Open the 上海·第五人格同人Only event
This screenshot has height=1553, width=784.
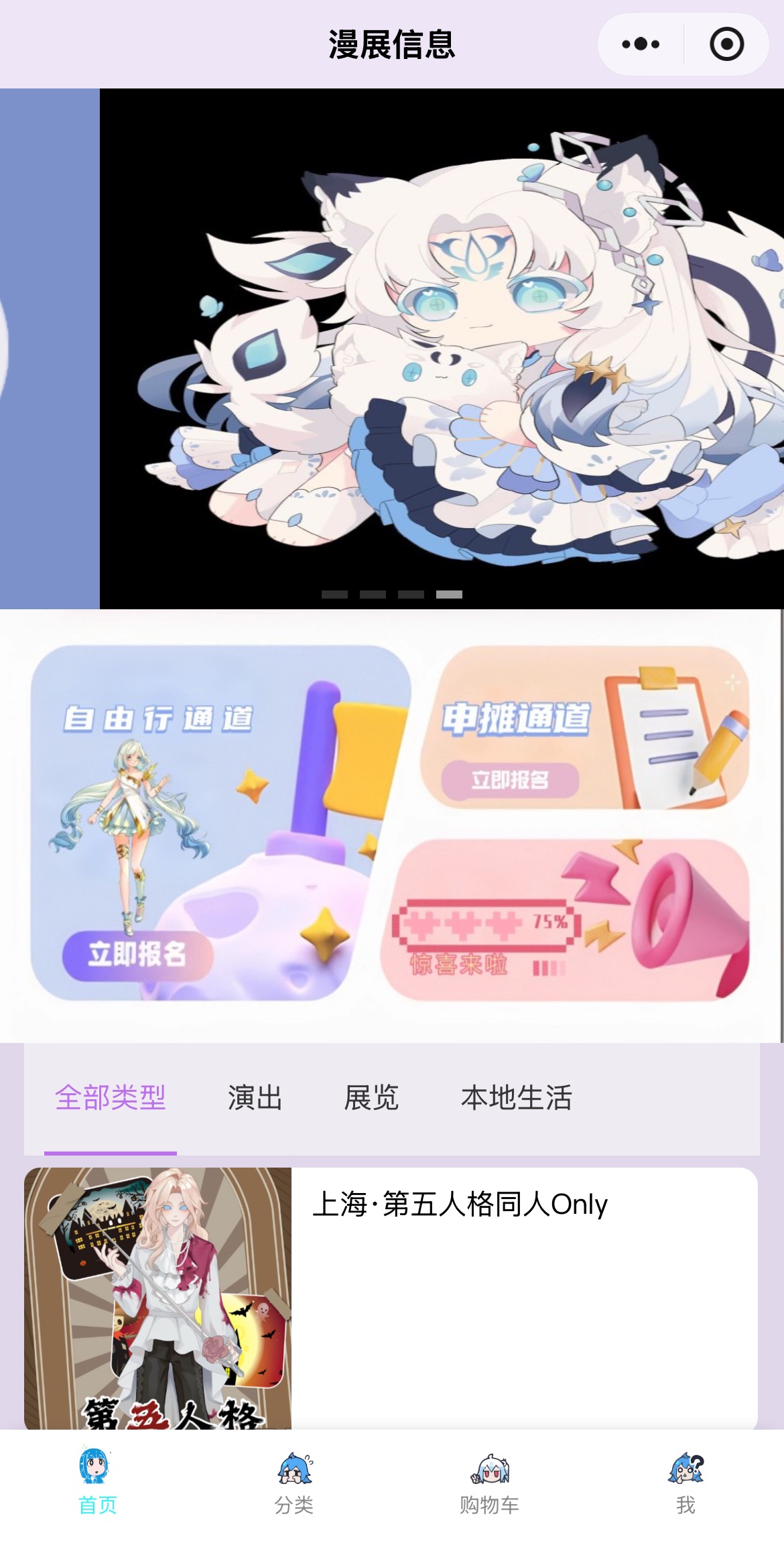click(x=460, y=1204)
